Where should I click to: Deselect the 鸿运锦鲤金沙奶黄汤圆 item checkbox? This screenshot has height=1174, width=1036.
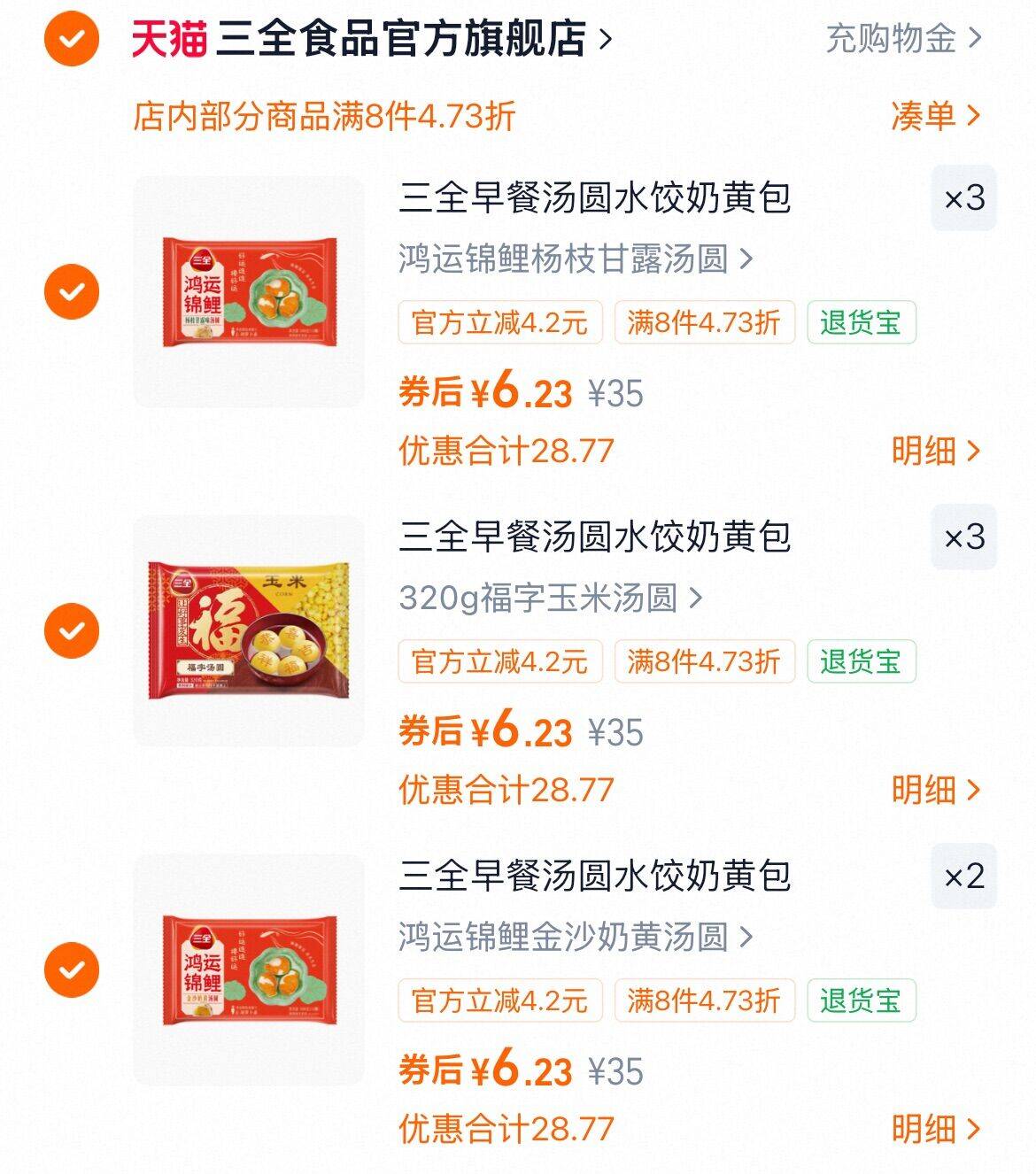[x=72, y=969]
